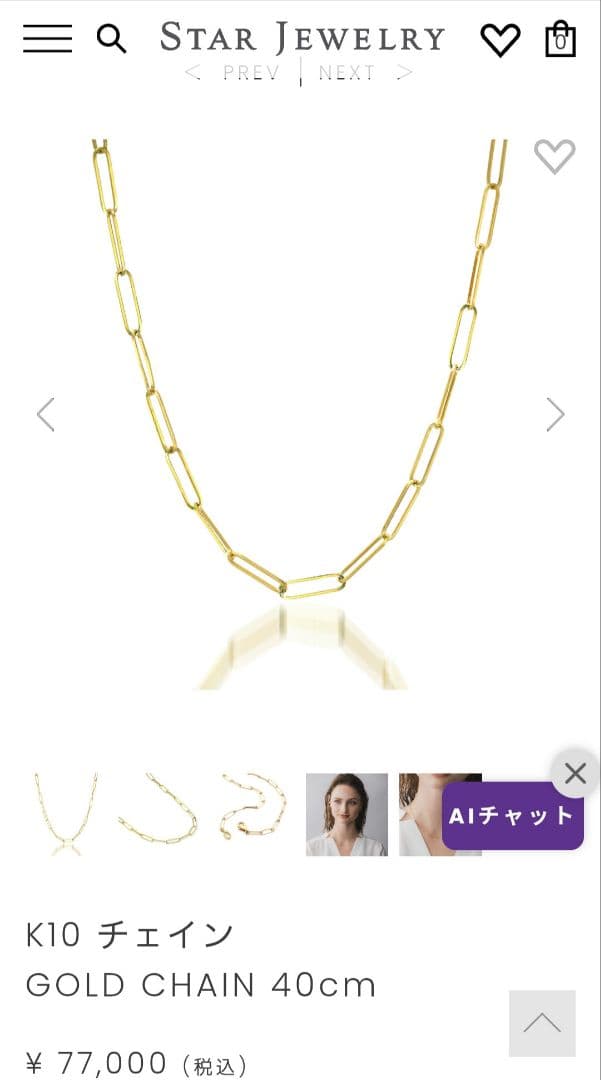This screenshot has width=601, height=1080.
Task: Select the model portrait thumbnail
Action: (x=346, y=814)
